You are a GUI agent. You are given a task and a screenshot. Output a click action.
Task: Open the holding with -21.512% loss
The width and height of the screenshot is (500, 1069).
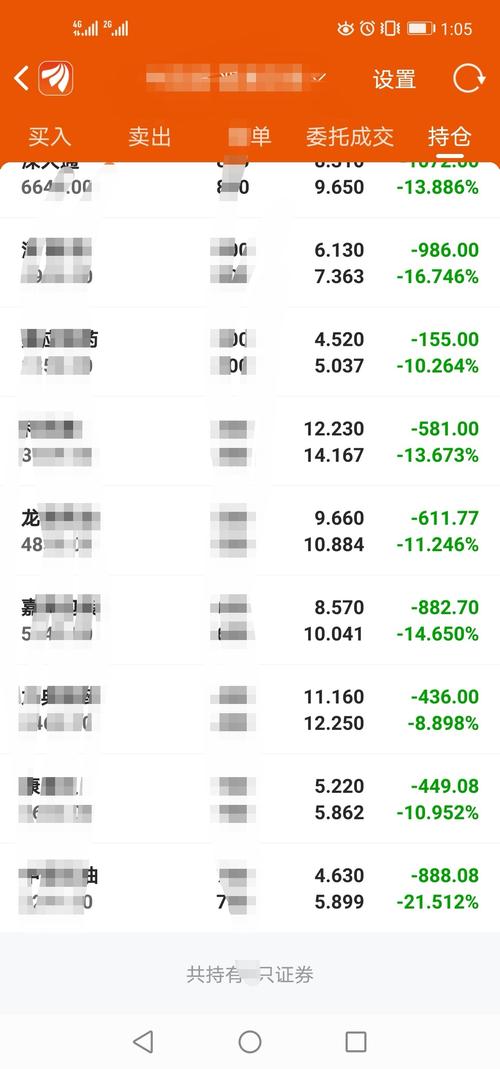[250, 888]
